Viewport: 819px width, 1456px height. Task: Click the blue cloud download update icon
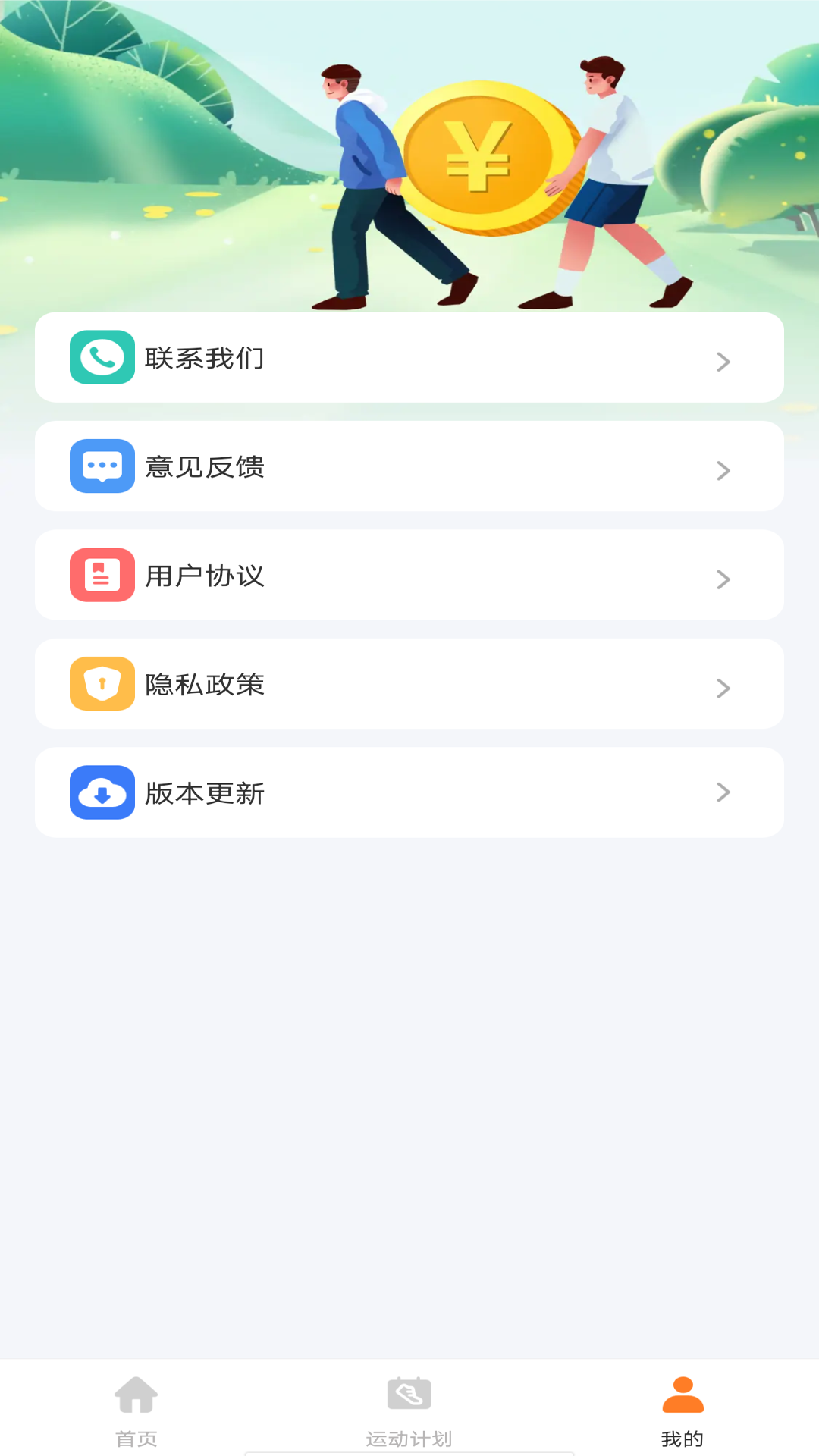click(102, 792)
